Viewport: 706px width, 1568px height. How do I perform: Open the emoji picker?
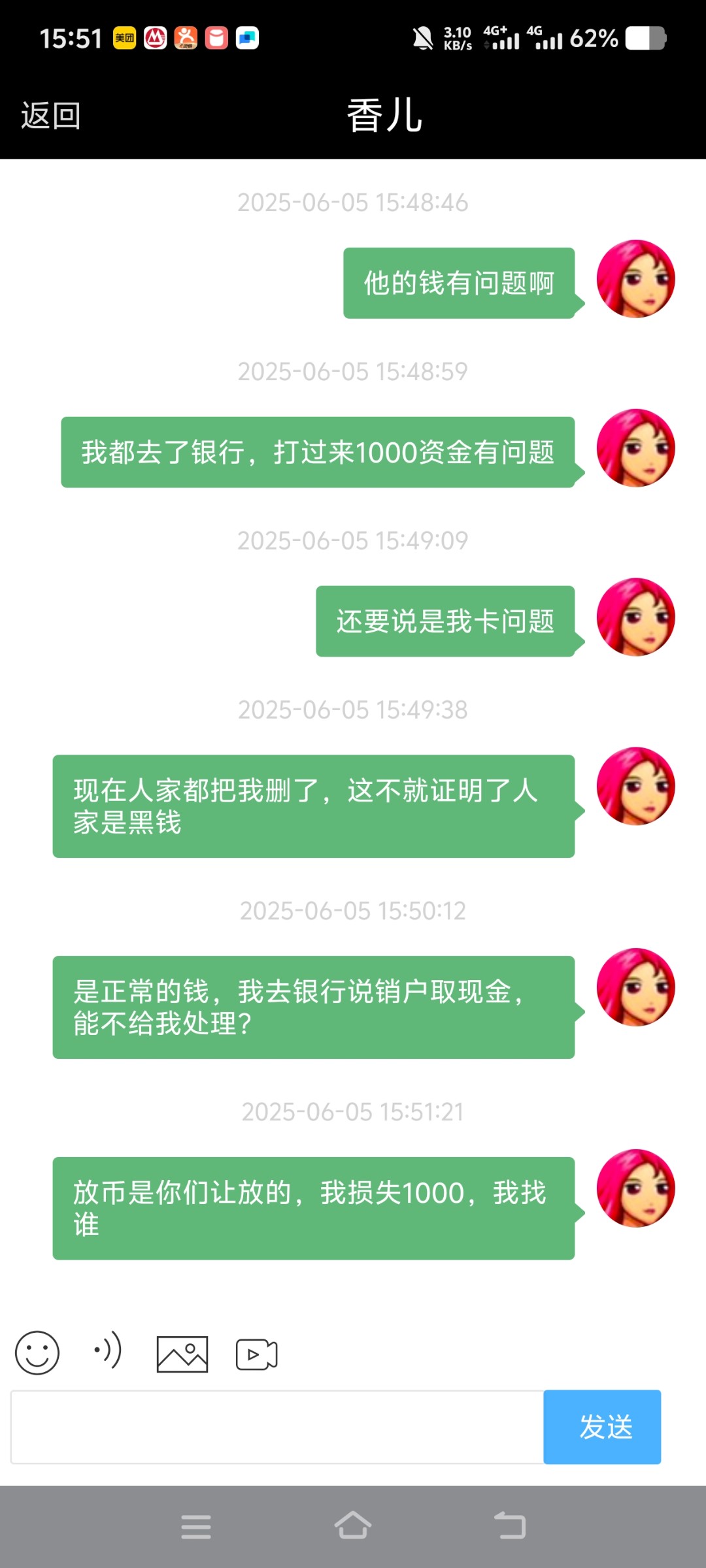tap(37, 1352)
